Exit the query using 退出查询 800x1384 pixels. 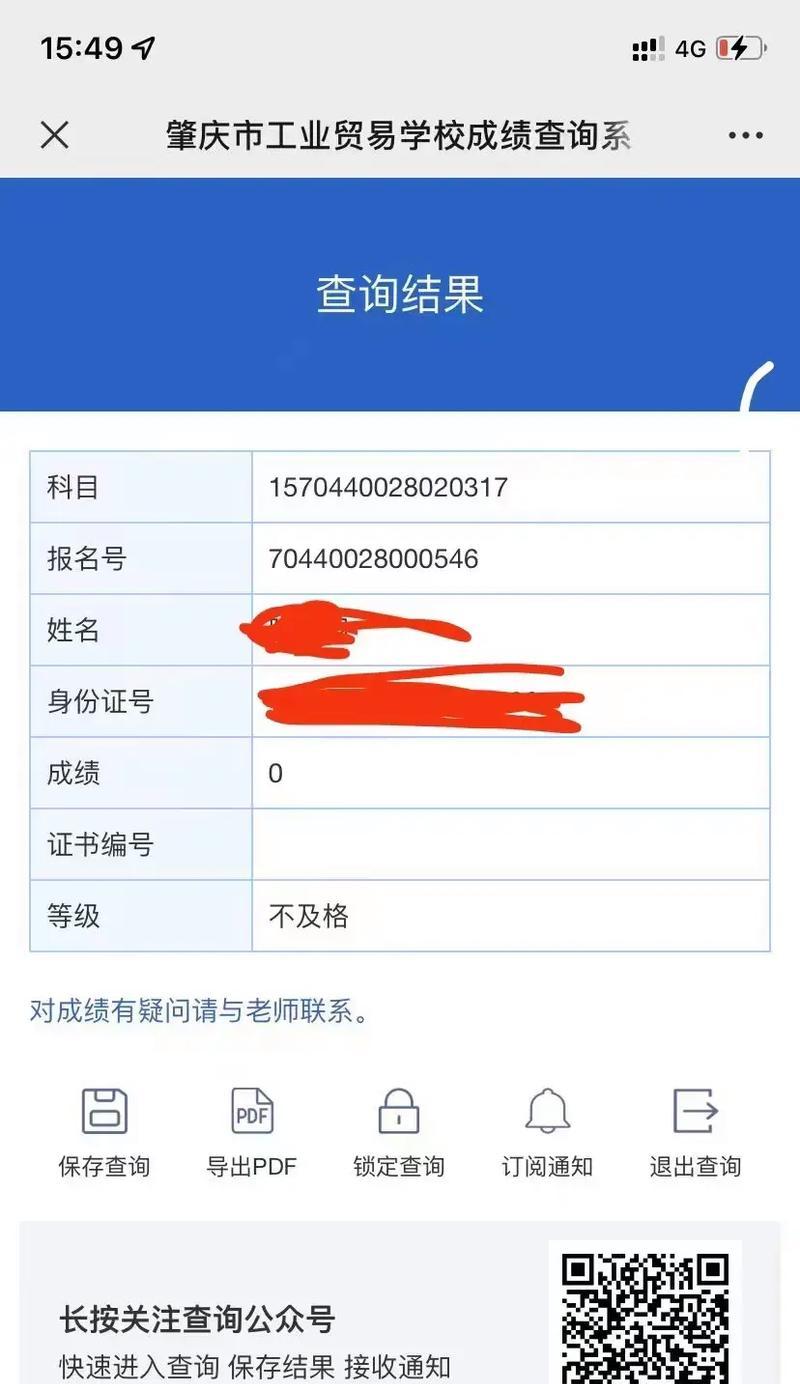(695, 1133)
